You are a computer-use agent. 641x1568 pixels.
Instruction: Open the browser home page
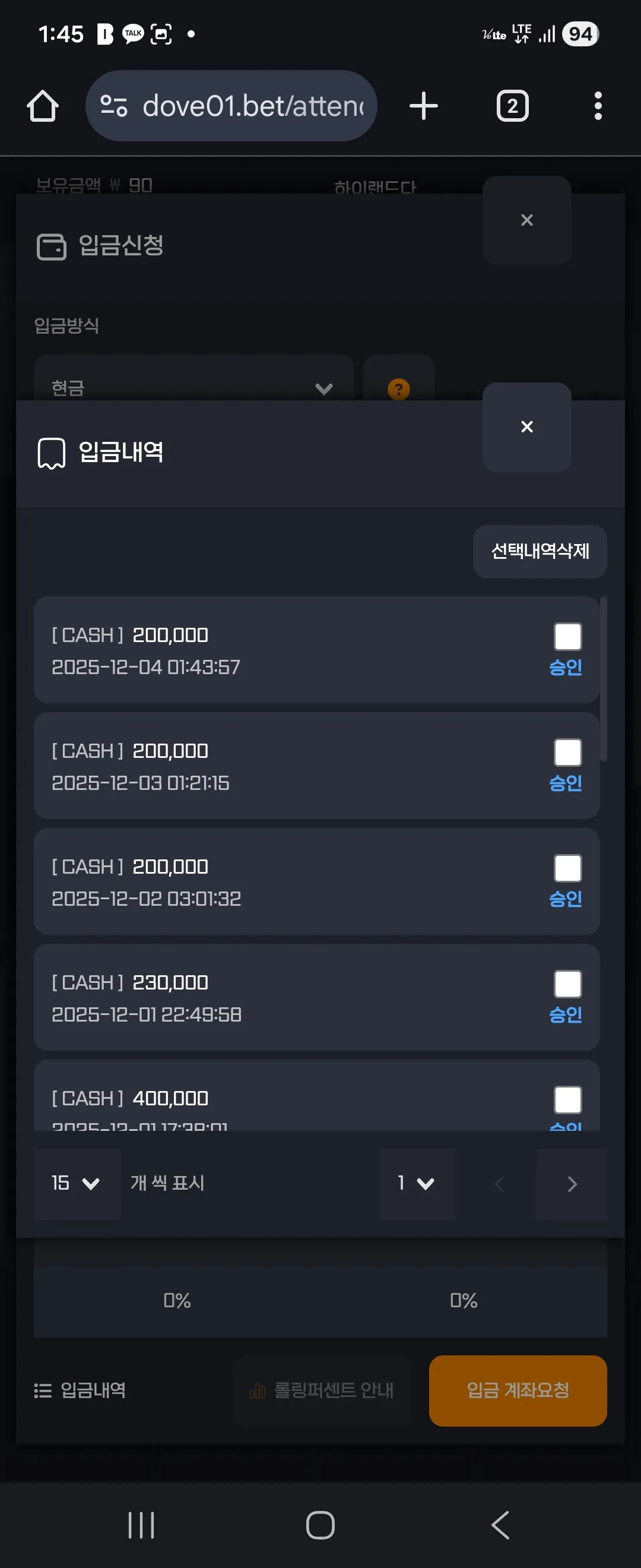pyautogui.click(x=43, y=106)
